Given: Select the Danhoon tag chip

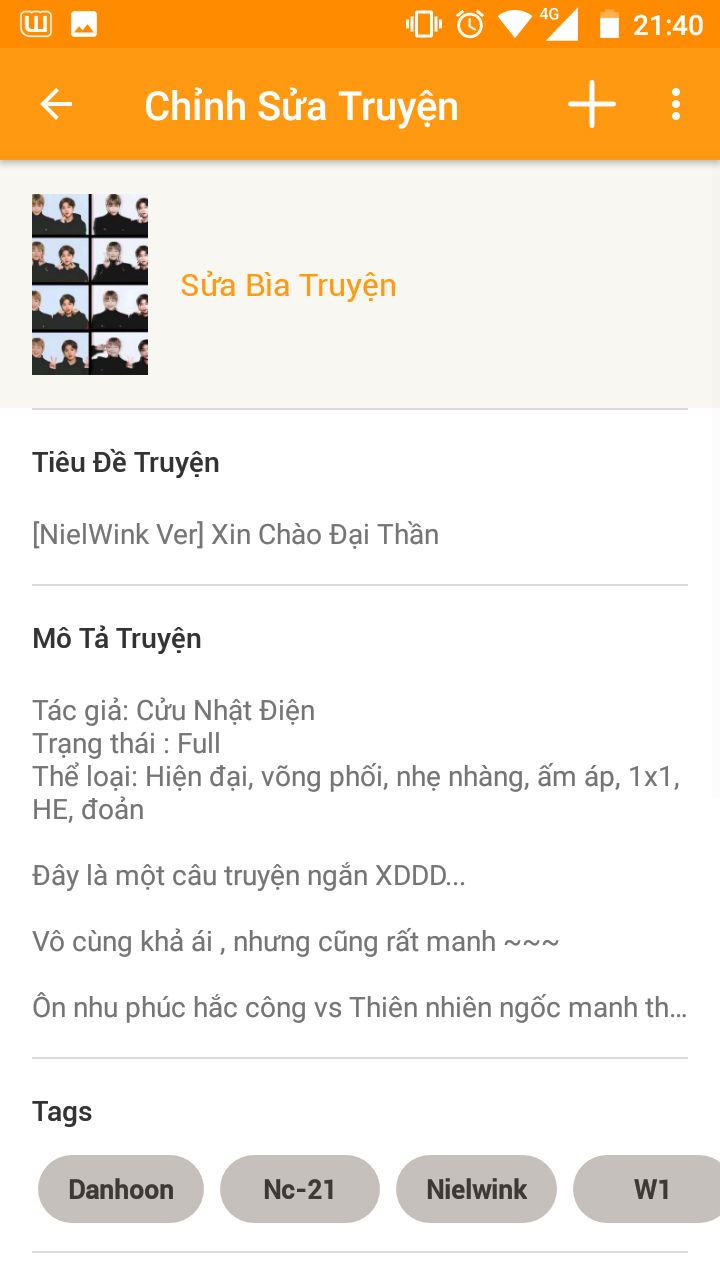Looking at the screenshot, I should pyautogui.click(x=121, y=1189).
